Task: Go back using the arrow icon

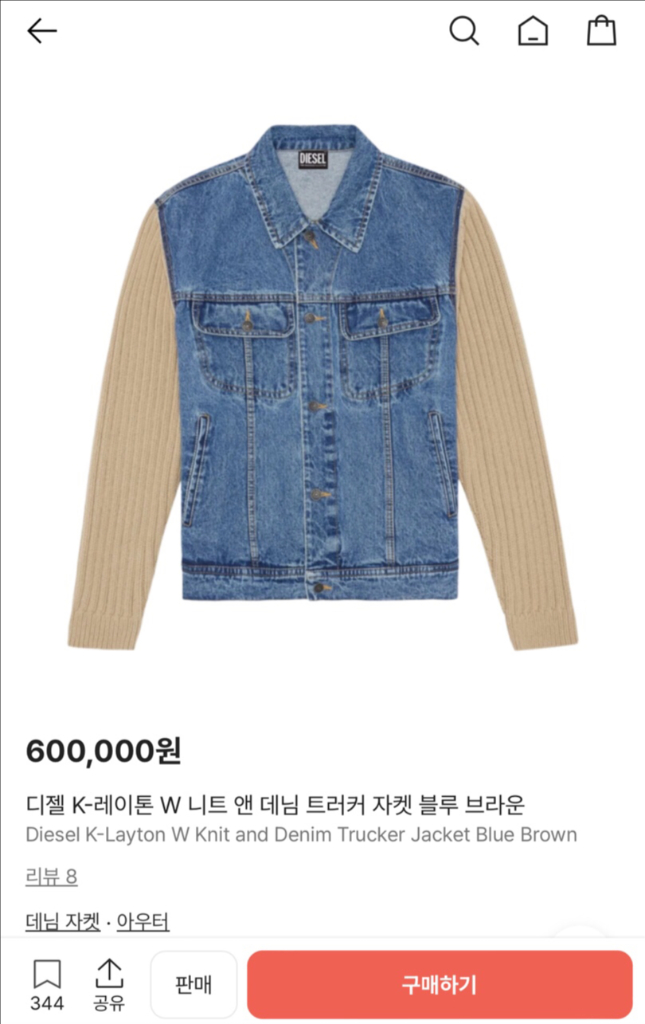Action: pyautogui.click(x=42, y=31)
